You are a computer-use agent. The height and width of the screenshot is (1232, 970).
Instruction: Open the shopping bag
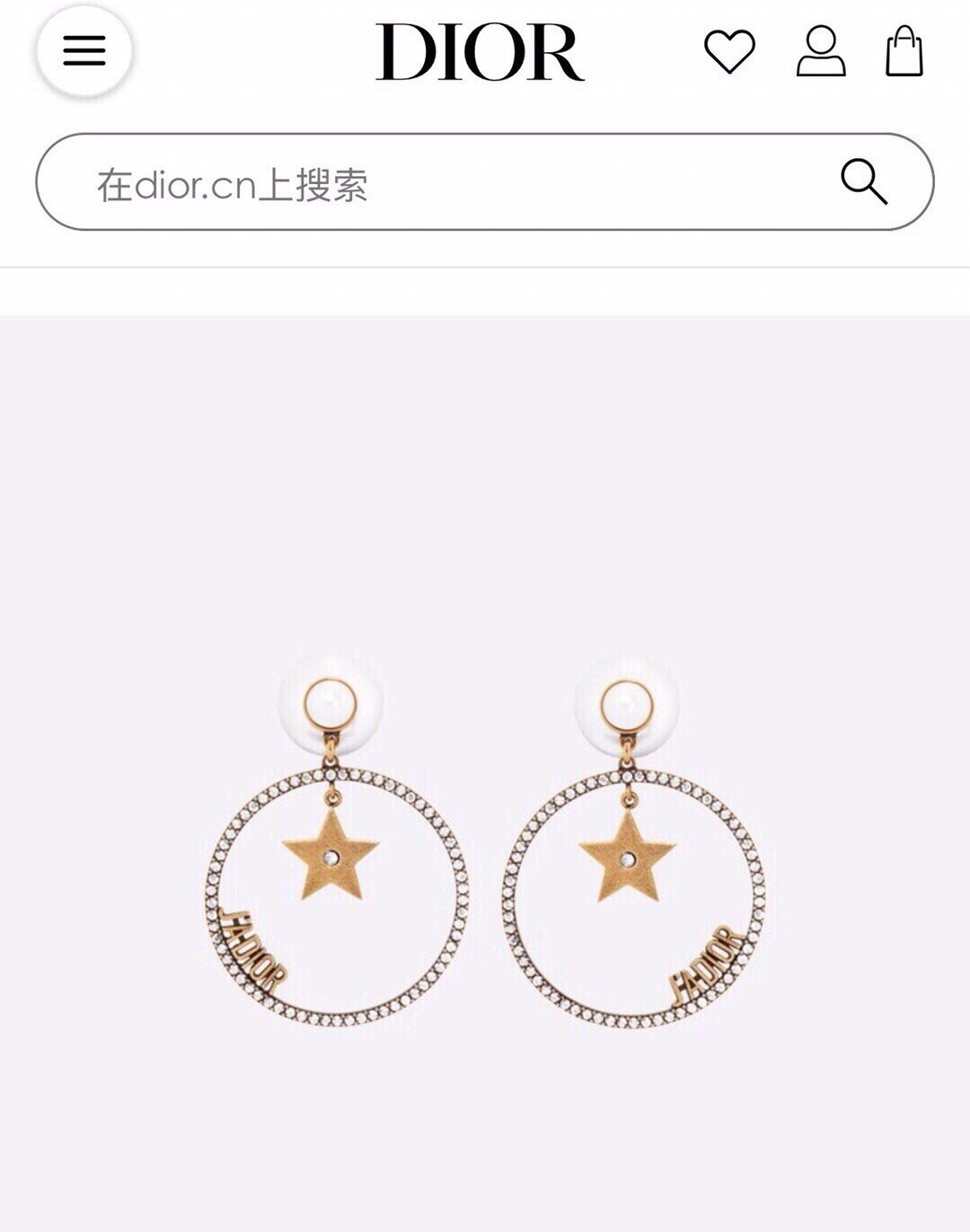click(x=904, y=51)
